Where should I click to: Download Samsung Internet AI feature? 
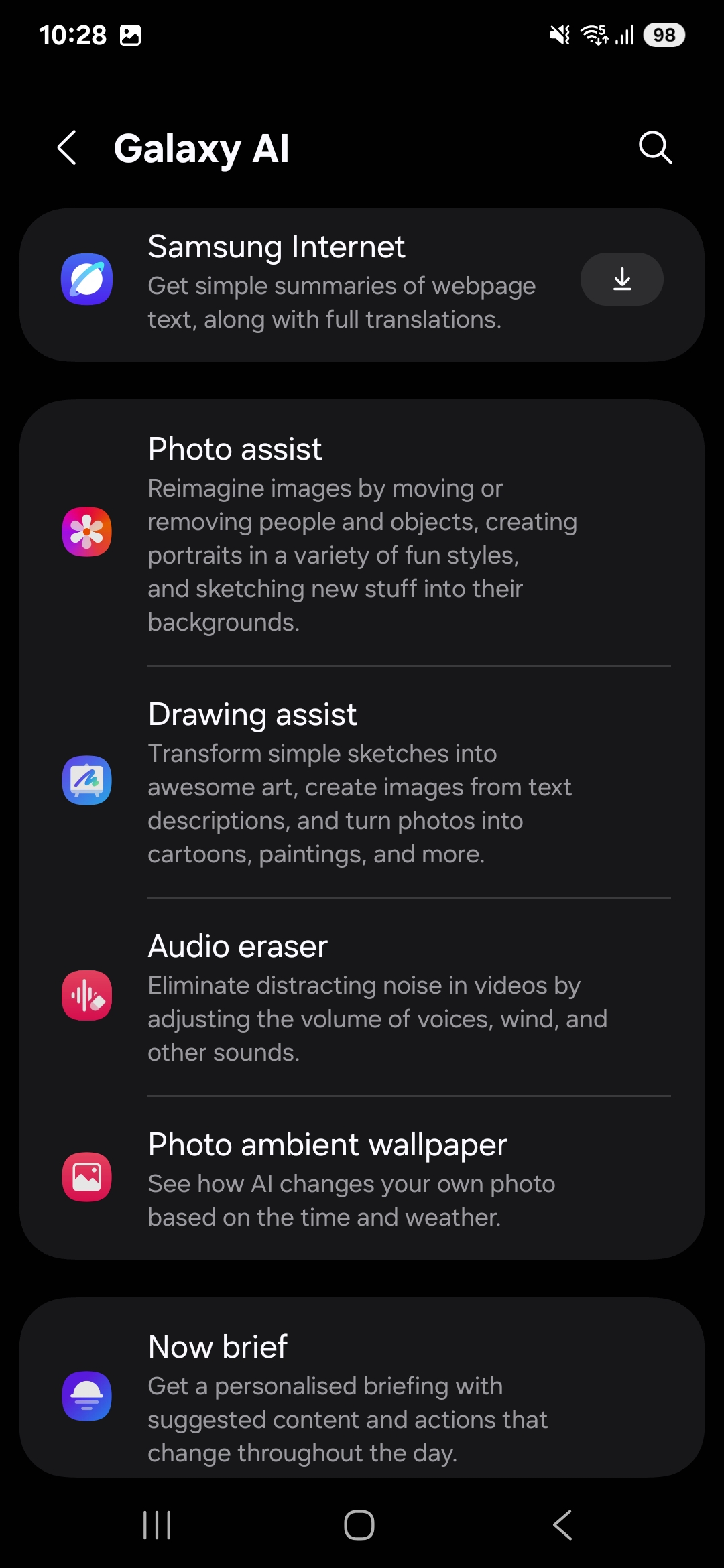tap(621, 279)
